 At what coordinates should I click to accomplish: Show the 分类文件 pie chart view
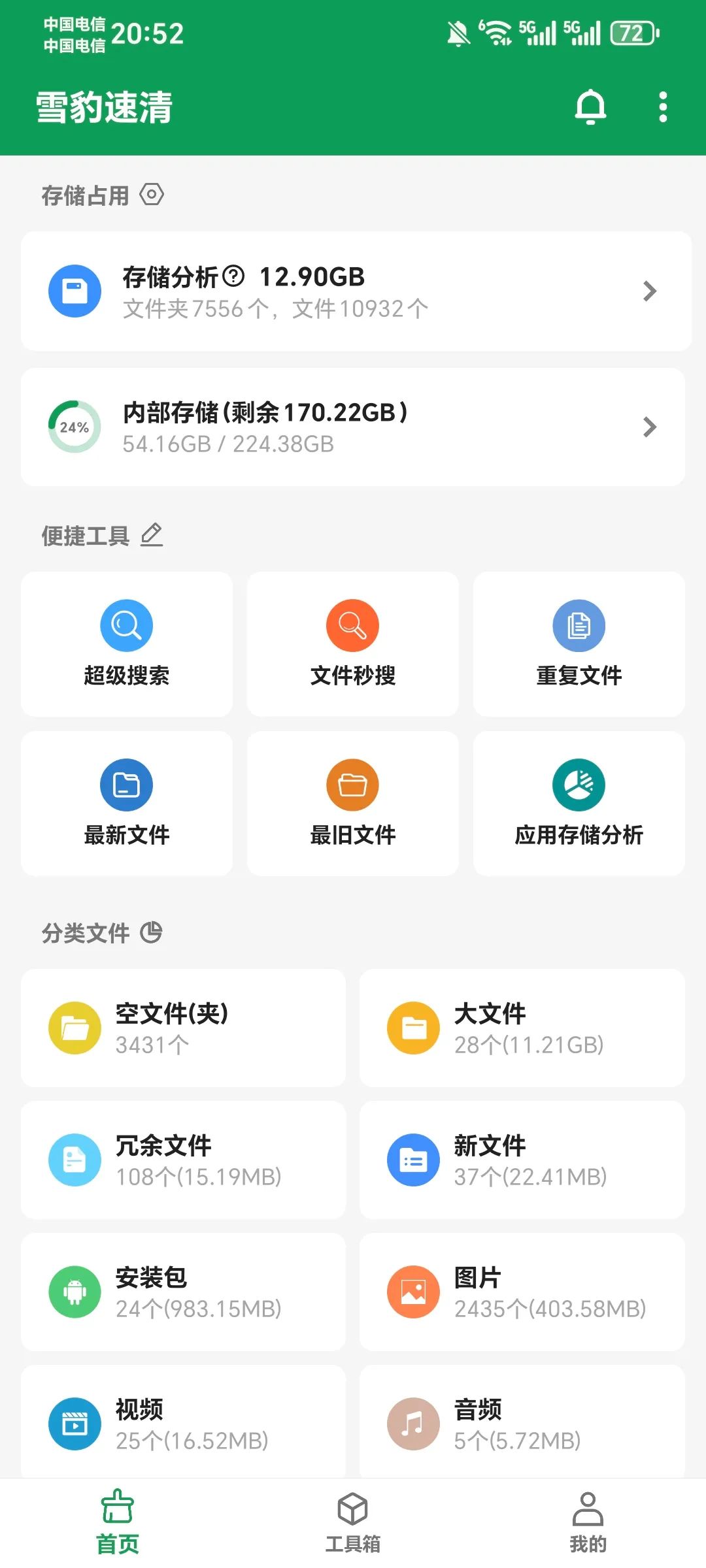151,932
